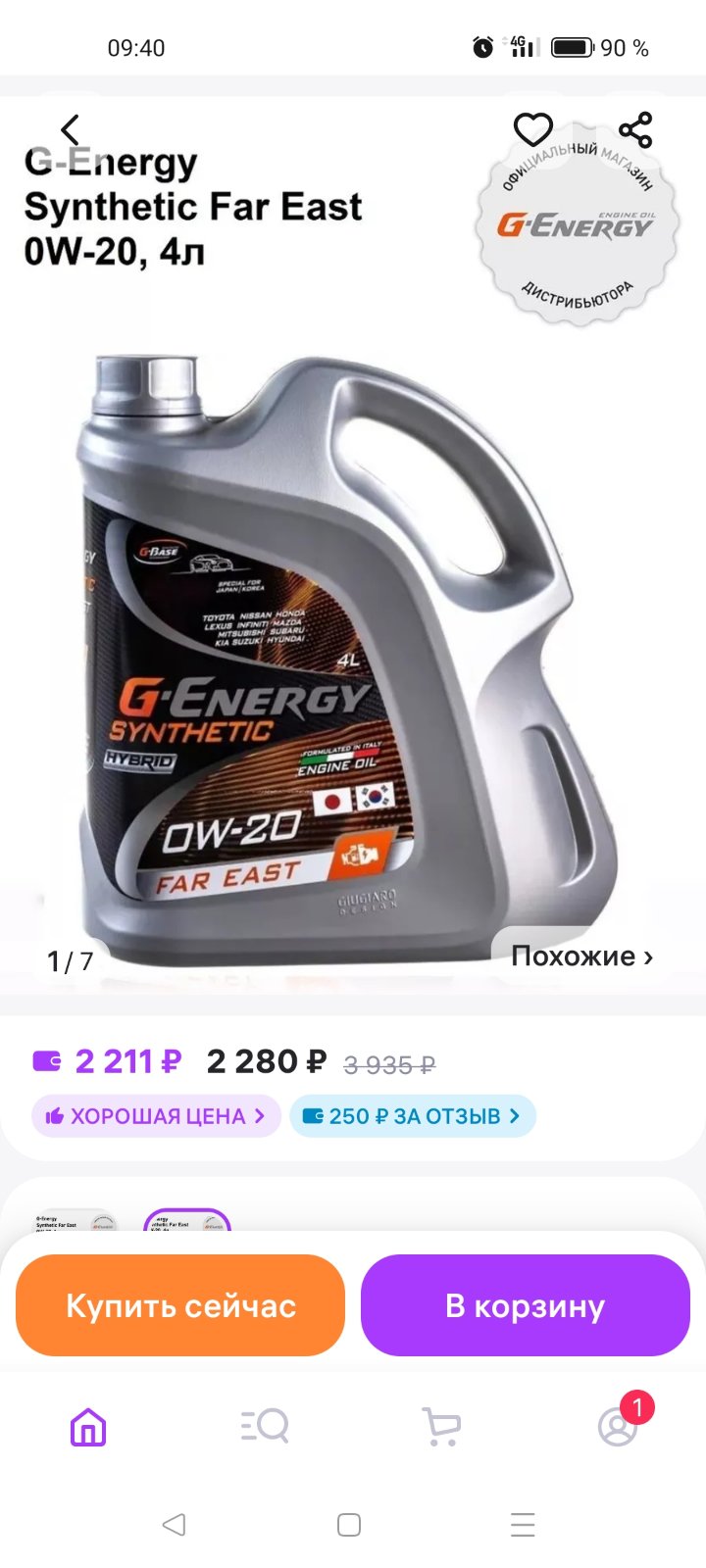This screenshot has width=706, height=1568.
Task: Switch to the home tab
Action: [88, 1427]
